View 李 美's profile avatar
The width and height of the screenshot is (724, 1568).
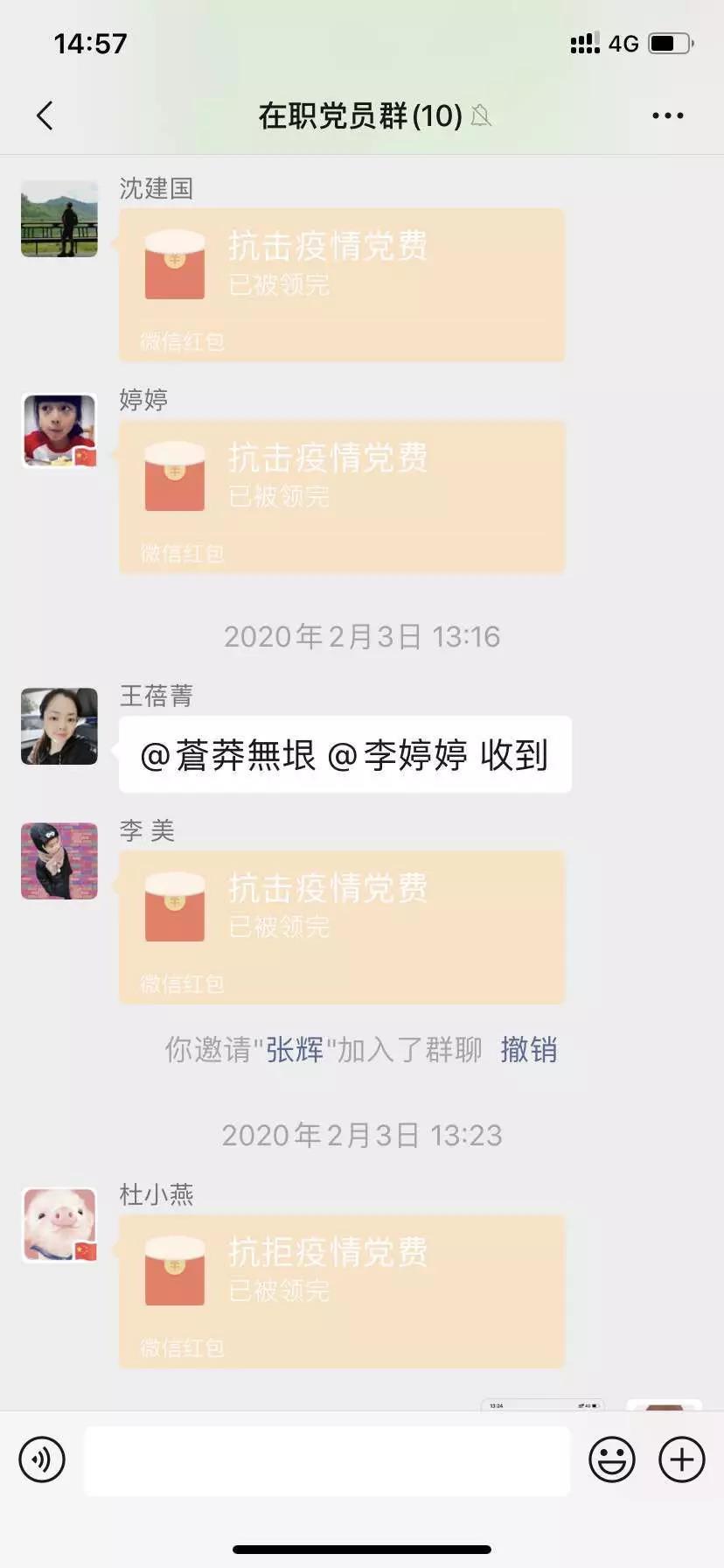tap(59, 861)
